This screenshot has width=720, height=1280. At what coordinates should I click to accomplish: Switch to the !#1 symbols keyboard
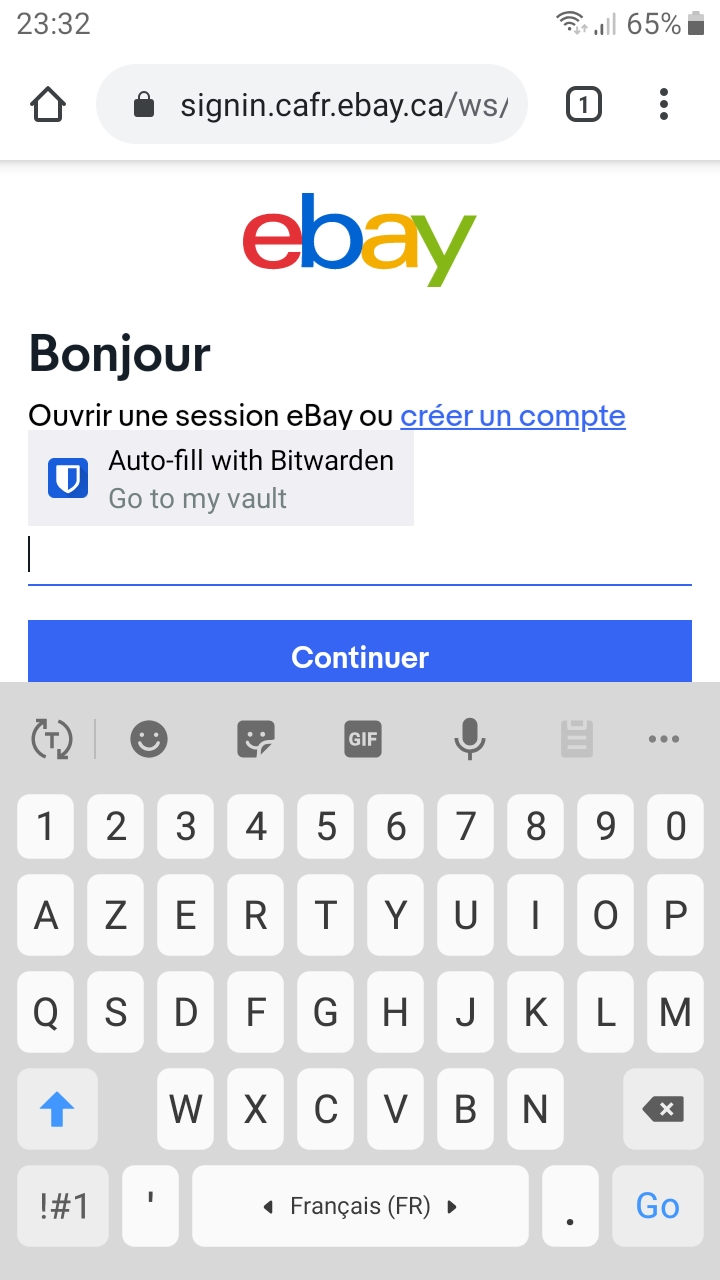(63, 1206)
